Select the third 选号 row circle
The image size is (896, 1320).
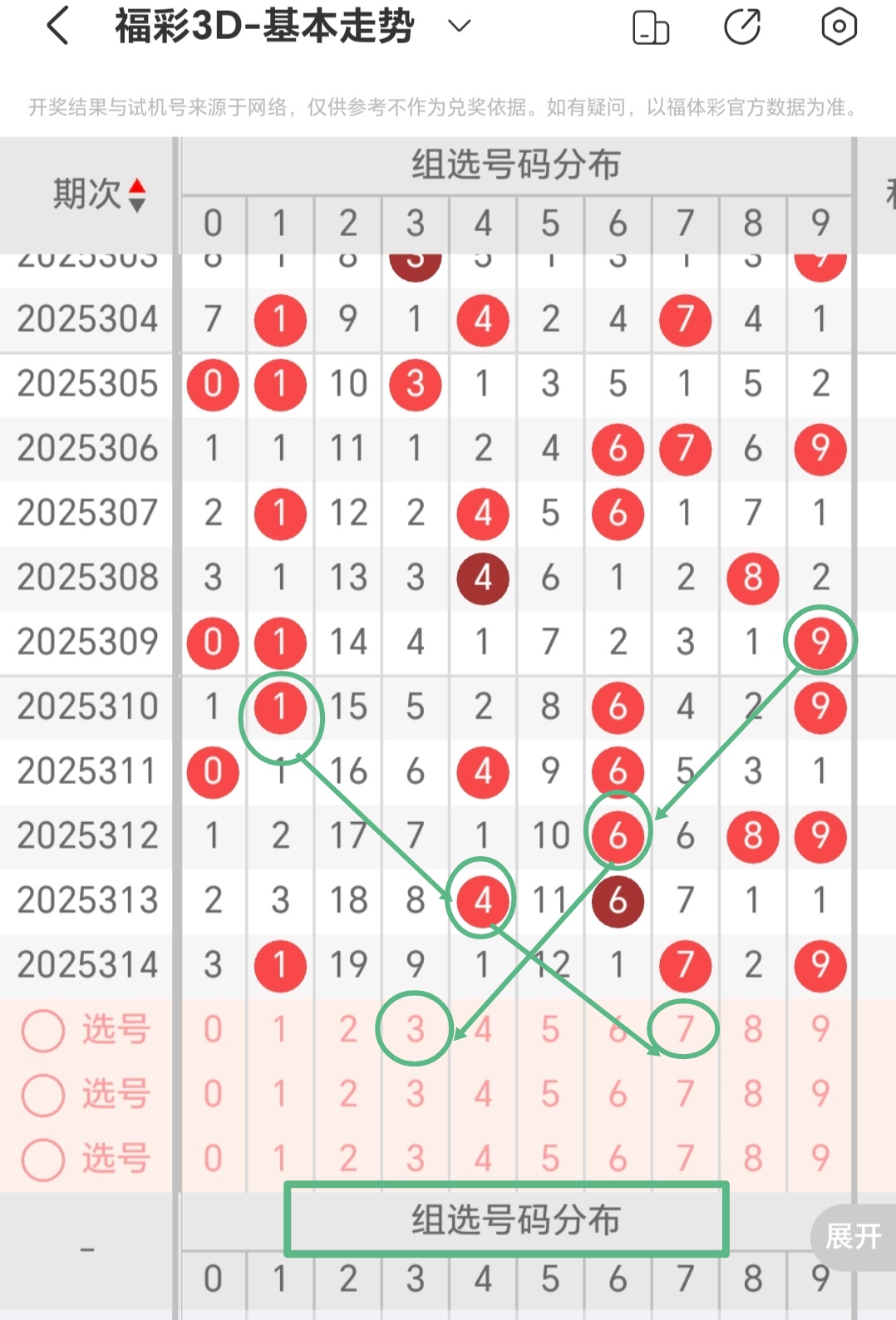43,1160
